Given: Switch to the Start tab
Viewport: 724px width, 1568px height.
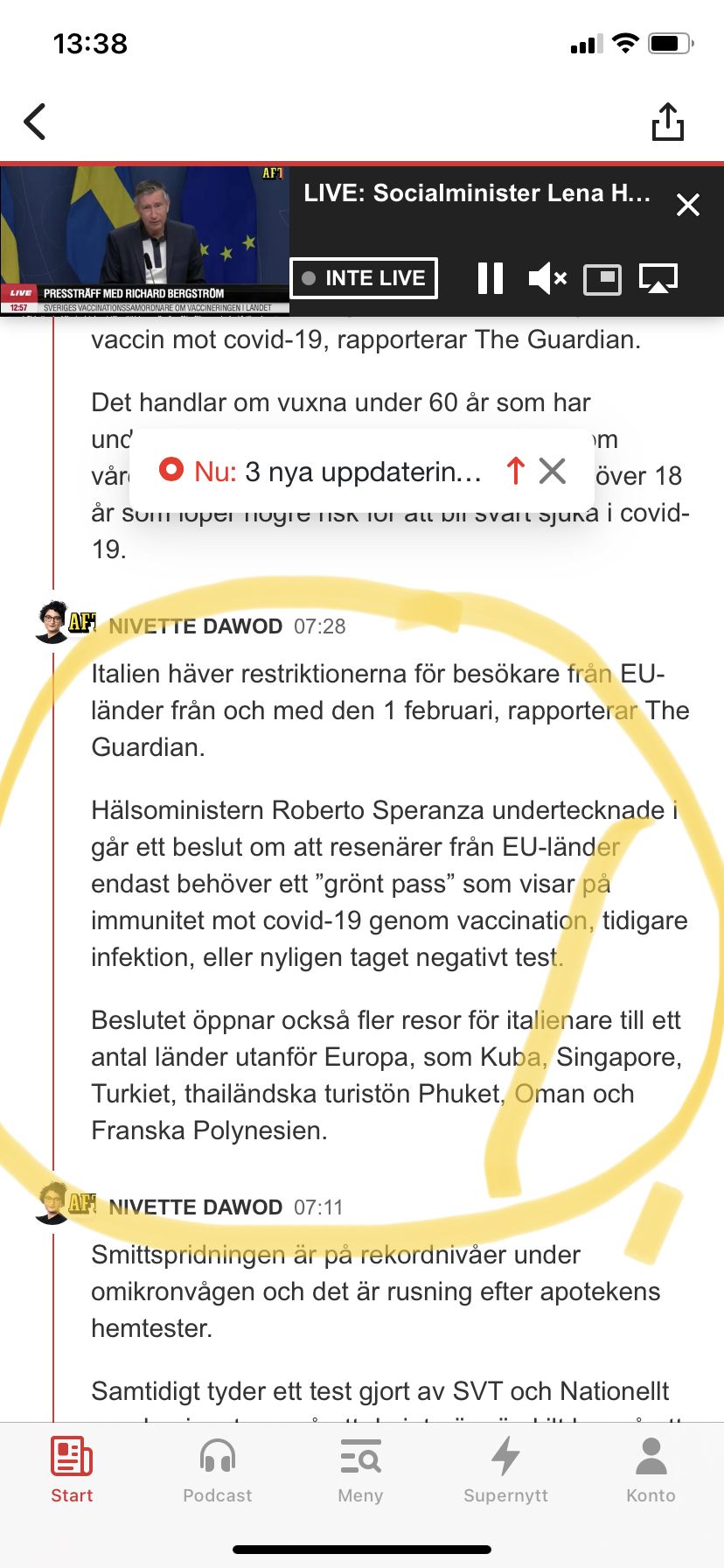Looking at the screenshot, I should click(72, 1470).
